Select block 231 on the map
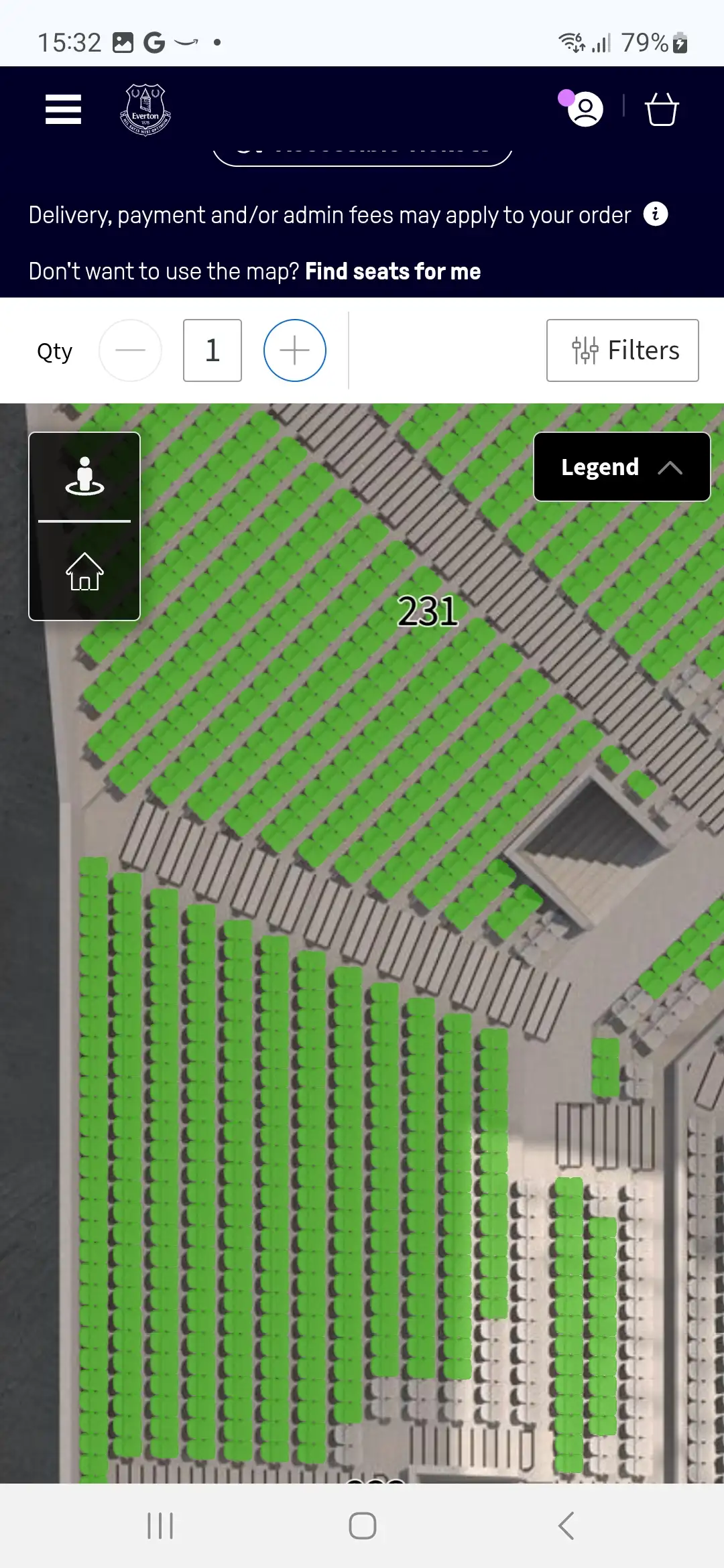Image resolution: width=724 pixels, height=1568 pixels. 427,611
